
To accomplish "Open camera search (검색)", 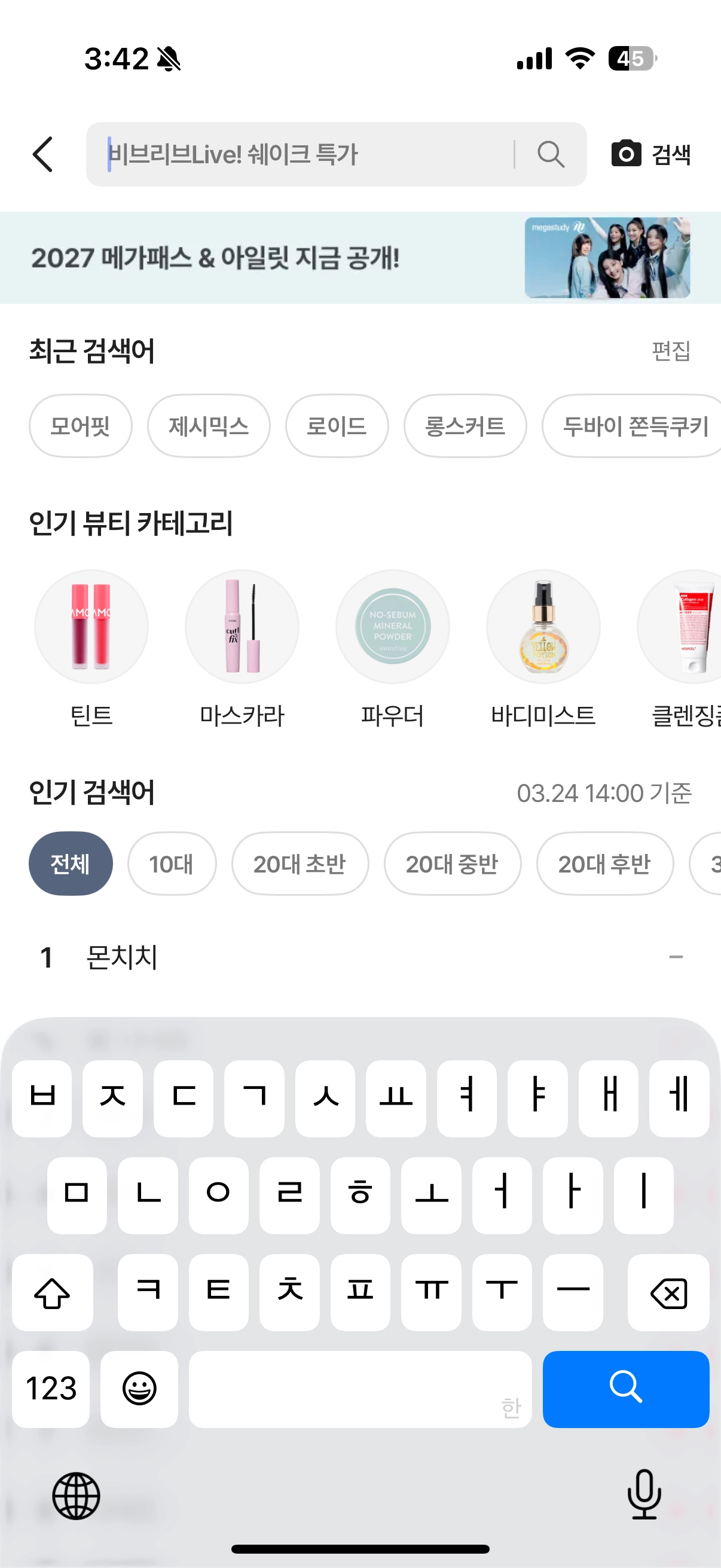I will coord(650,154).
